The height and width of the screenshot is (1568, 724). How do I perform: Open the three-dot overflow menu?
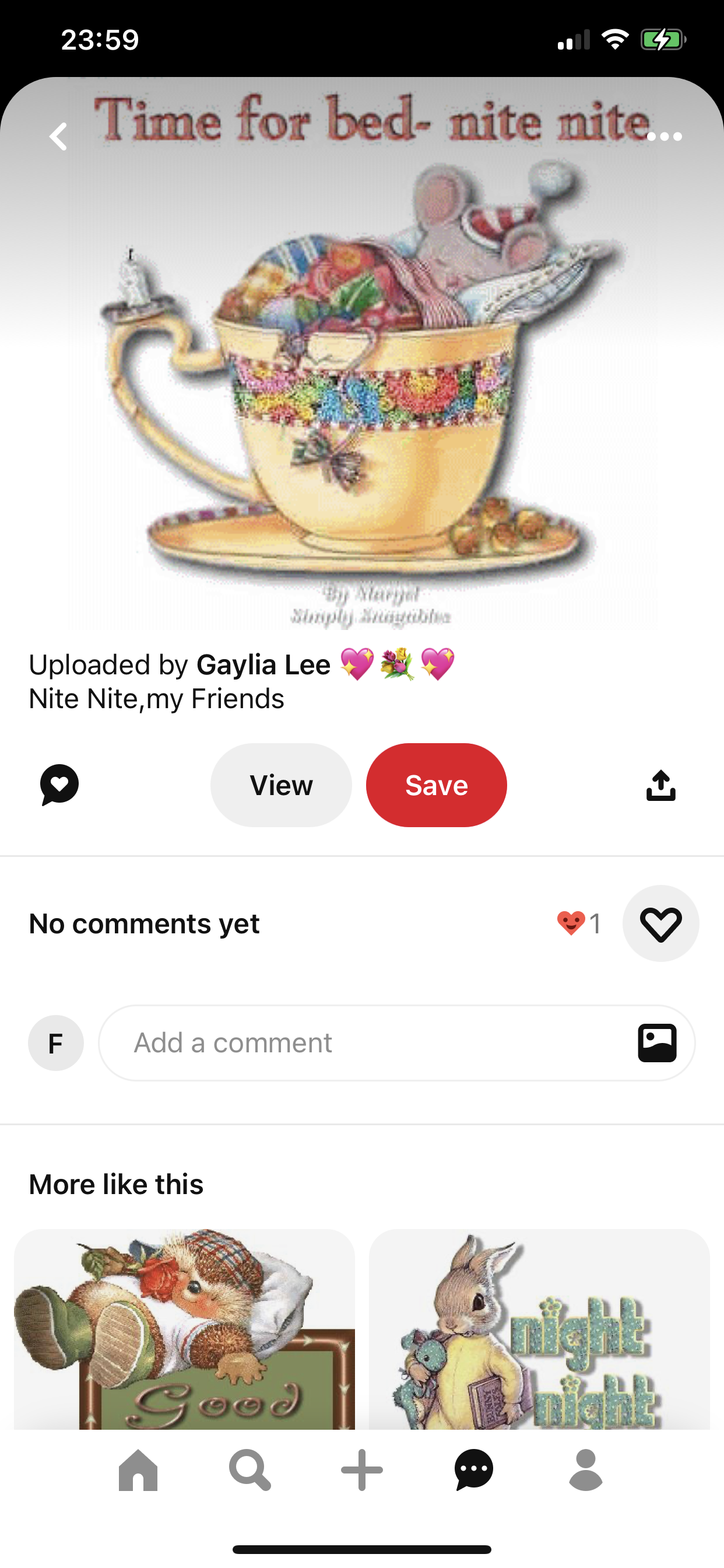click(664, 136)
